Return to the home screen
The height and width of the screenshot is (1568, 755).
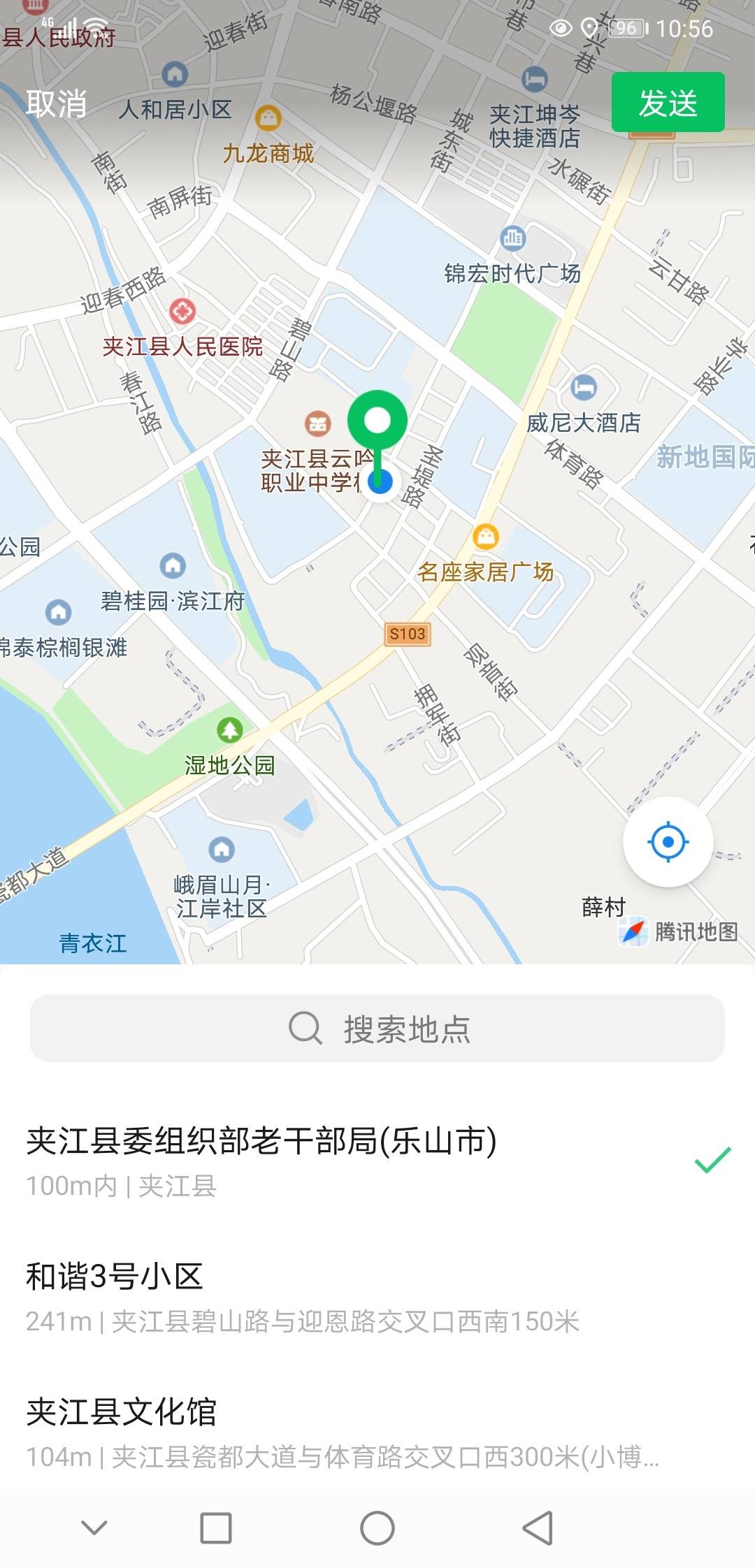(377, 1527)
